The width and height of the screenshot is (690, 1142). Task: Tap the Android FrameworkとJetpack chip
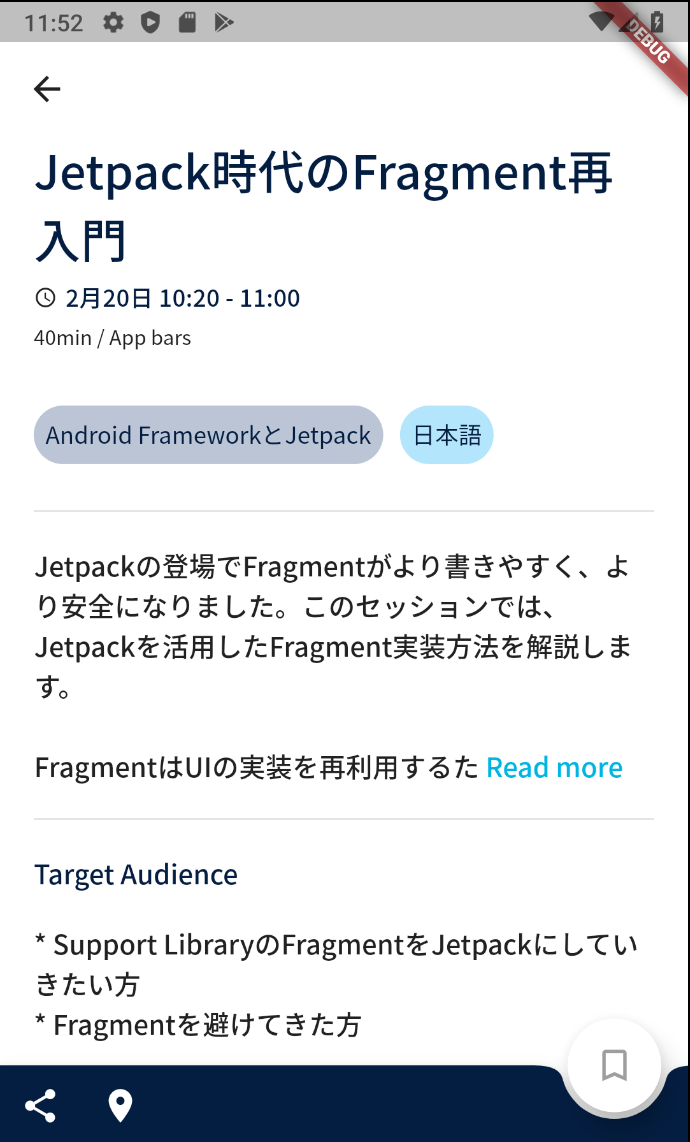(208, 435)
